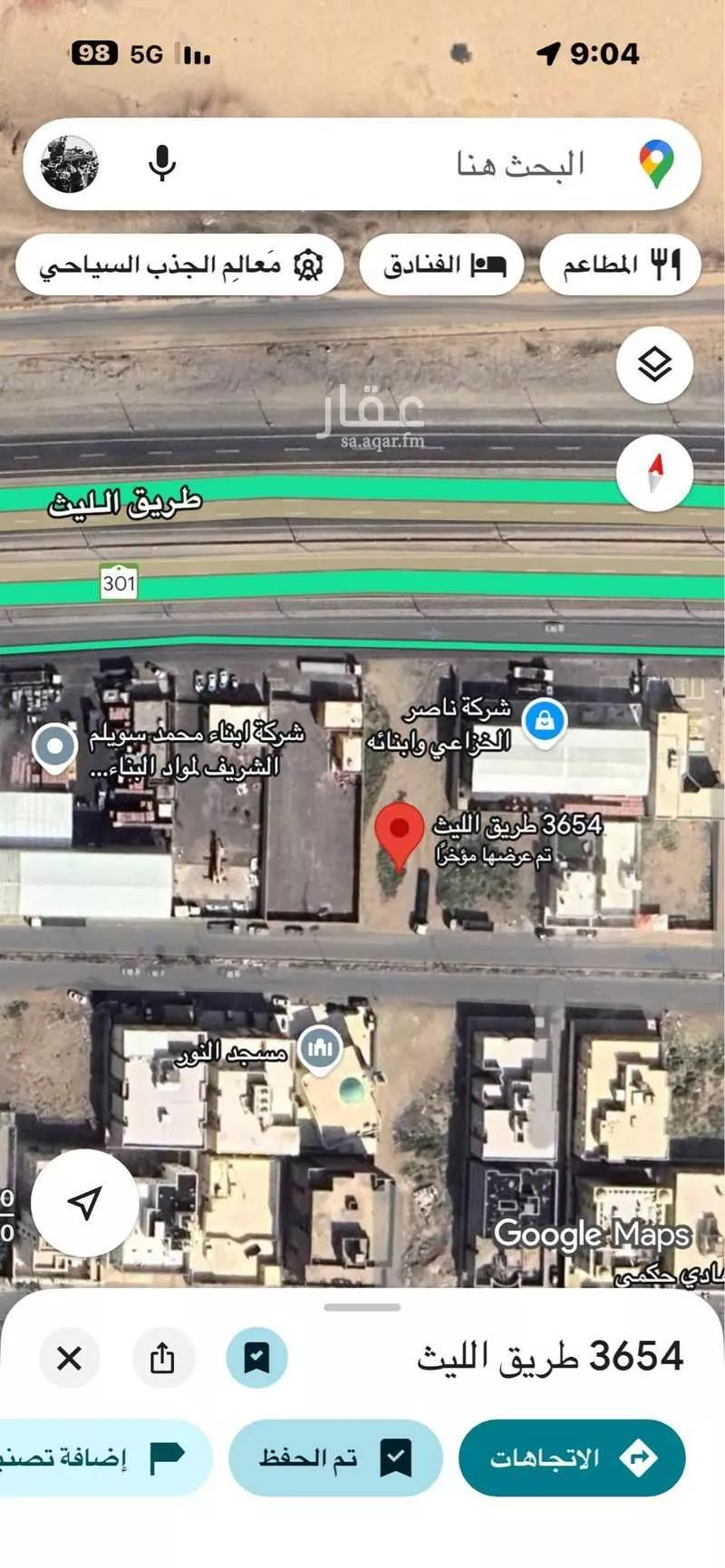Open the الفنادق hotels category

click(x=442, y=263)
